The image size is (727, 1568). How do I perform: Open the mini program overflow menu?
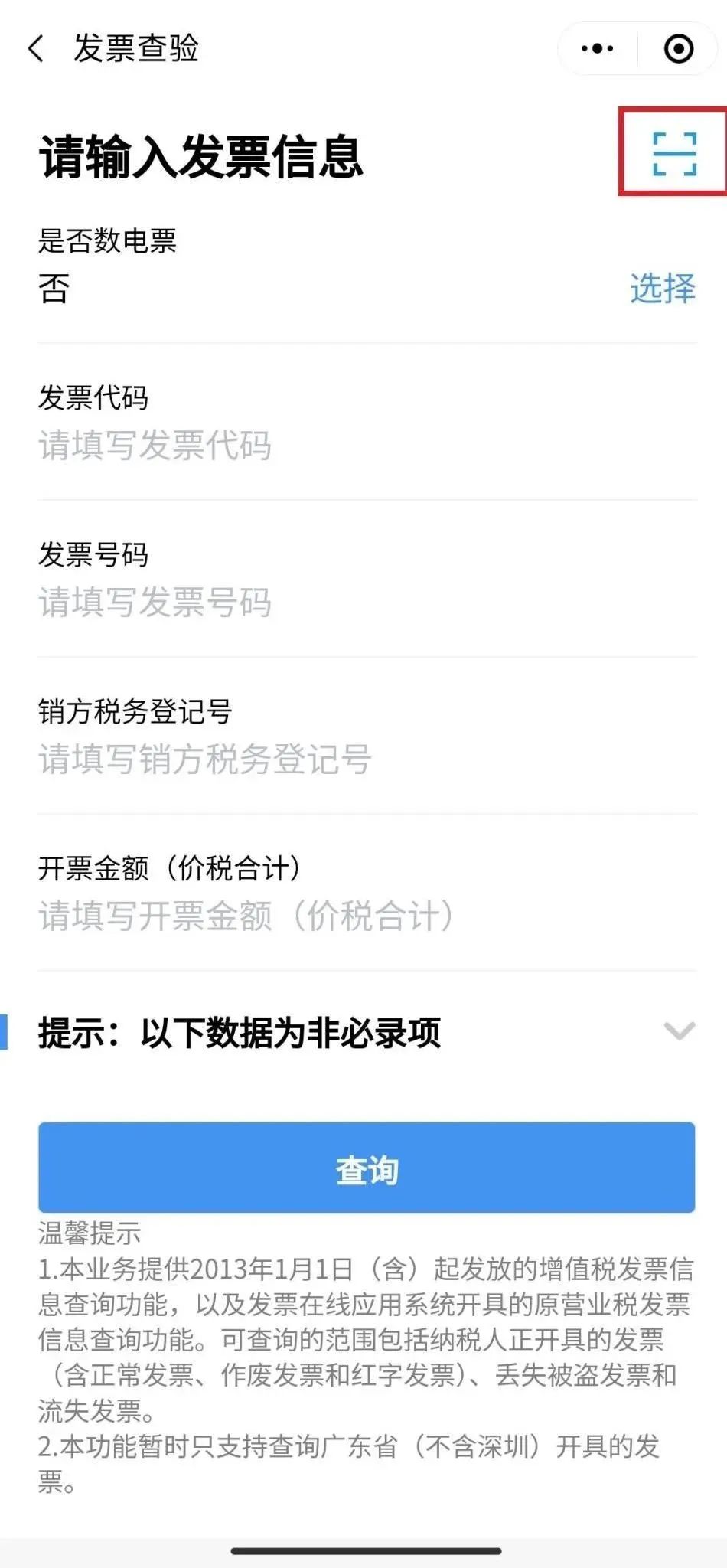[x=598, y=48]
